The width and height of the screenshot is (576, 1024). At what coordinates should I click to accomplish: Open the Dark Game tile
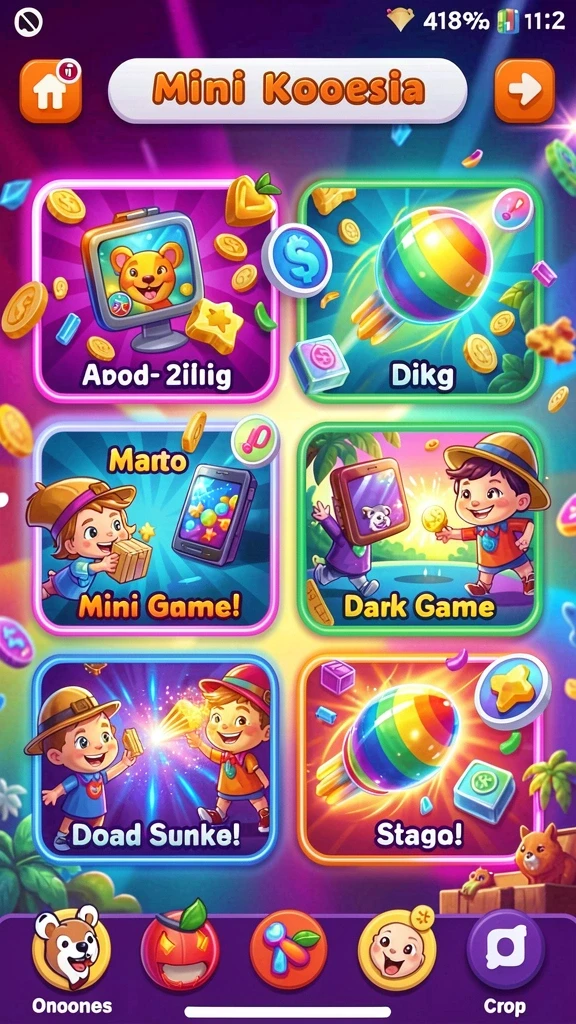pos(421,528)
